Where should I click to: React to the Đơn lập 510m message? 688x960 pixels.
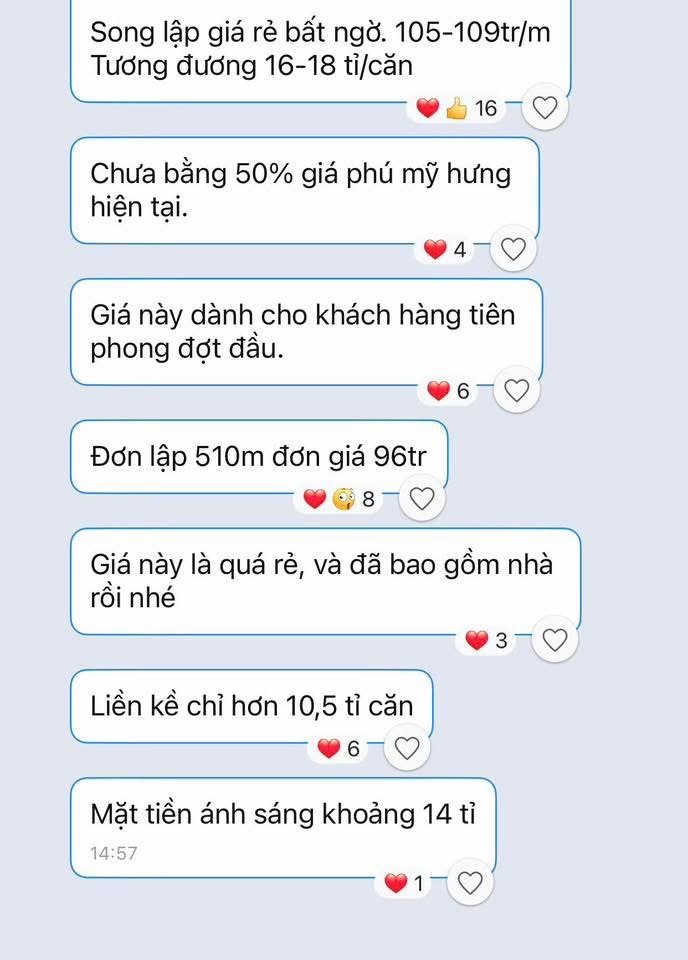pyautogui.click(x=423, y=498)
